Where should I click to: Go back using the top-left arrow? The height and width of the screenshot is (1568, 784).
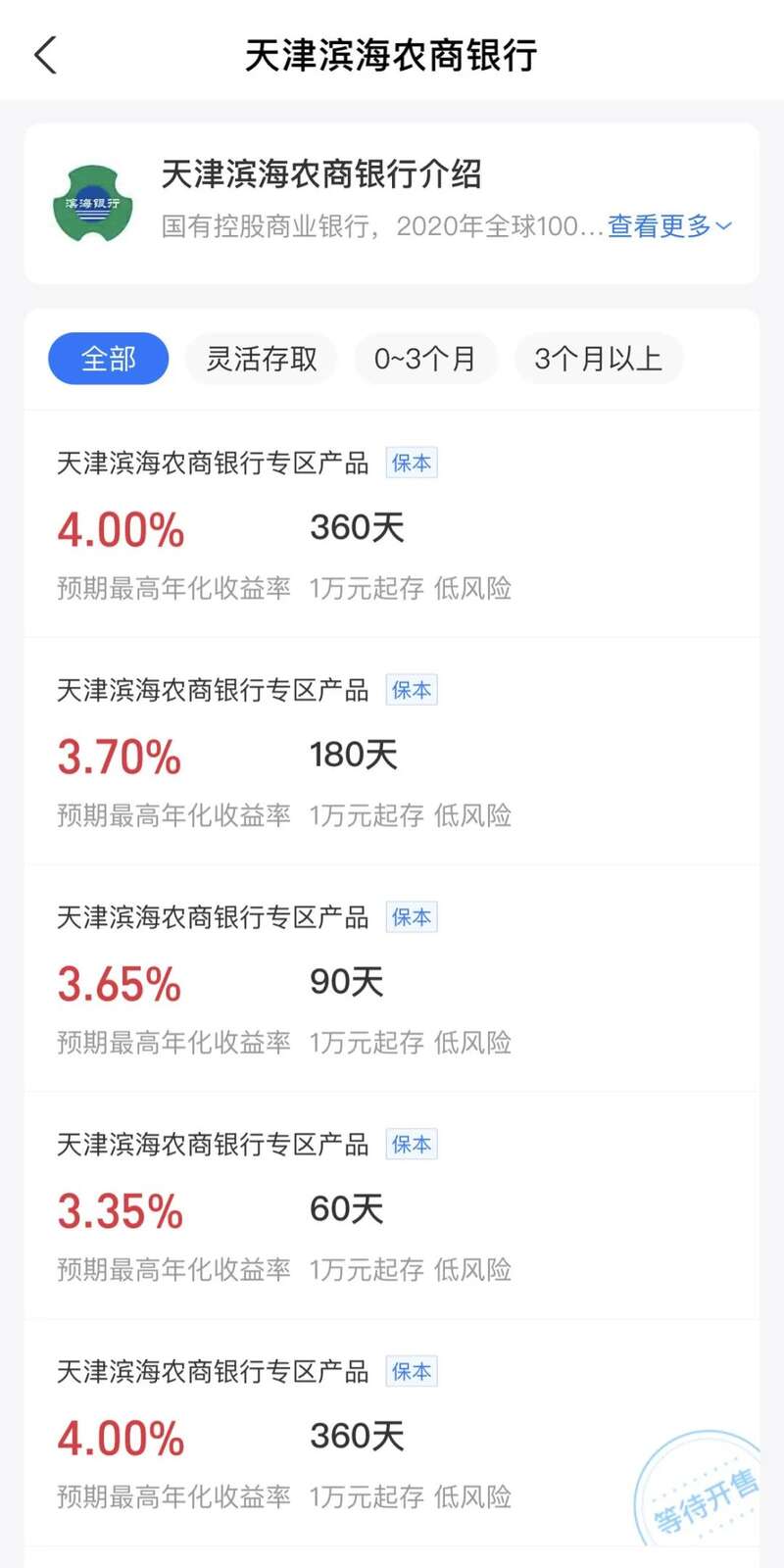click(x=45, y=55)
